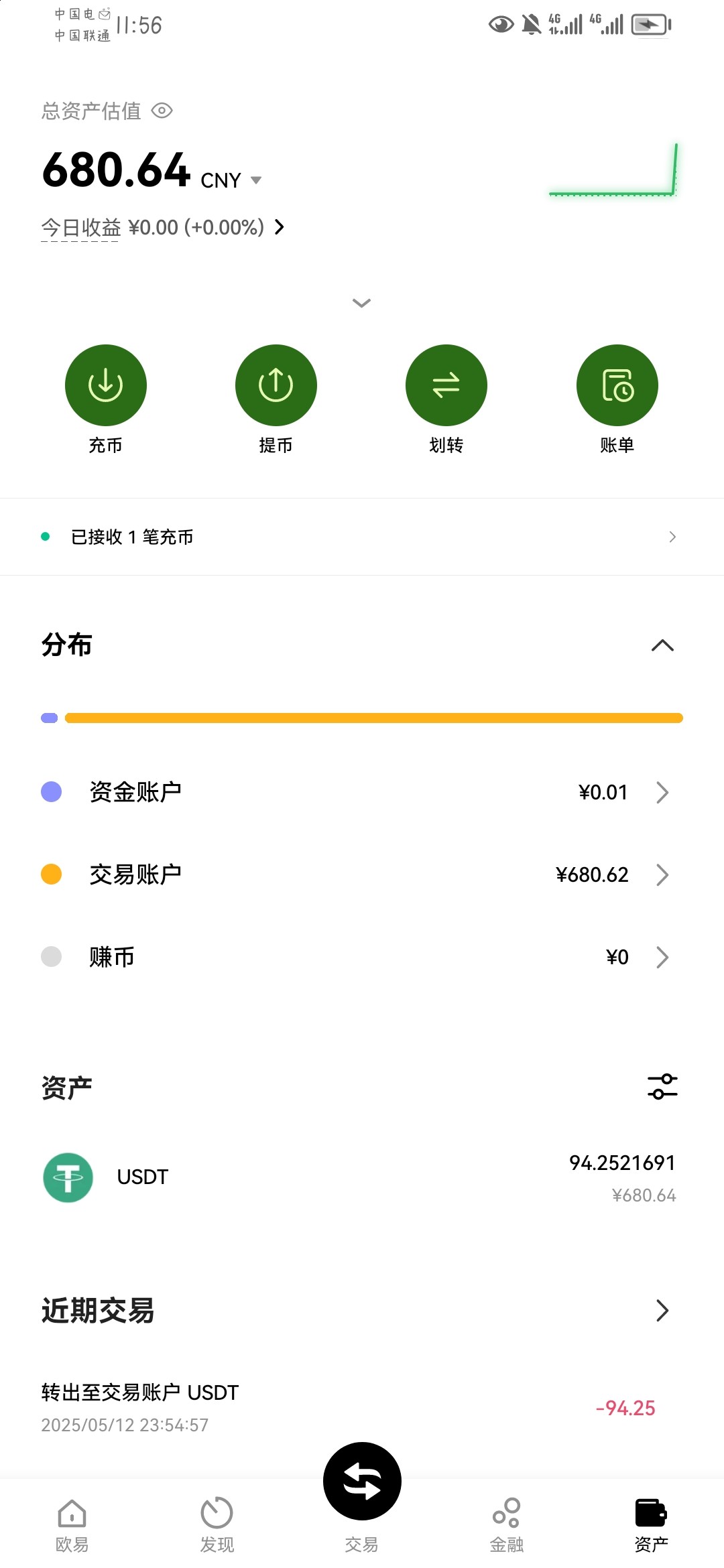
Task: Open the center 交易 trade button
Action: [x=362, y=1482]
